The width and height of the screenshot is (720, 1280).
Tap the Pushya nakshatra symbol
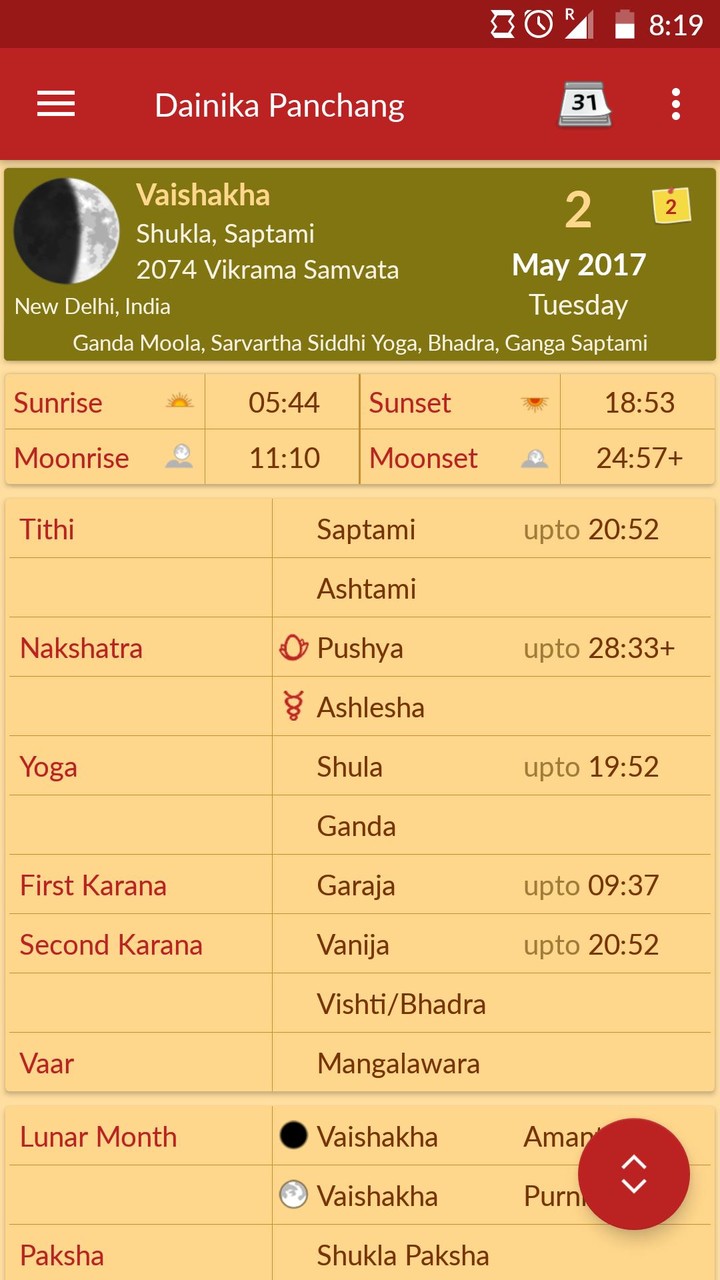[x=292, y=647]
